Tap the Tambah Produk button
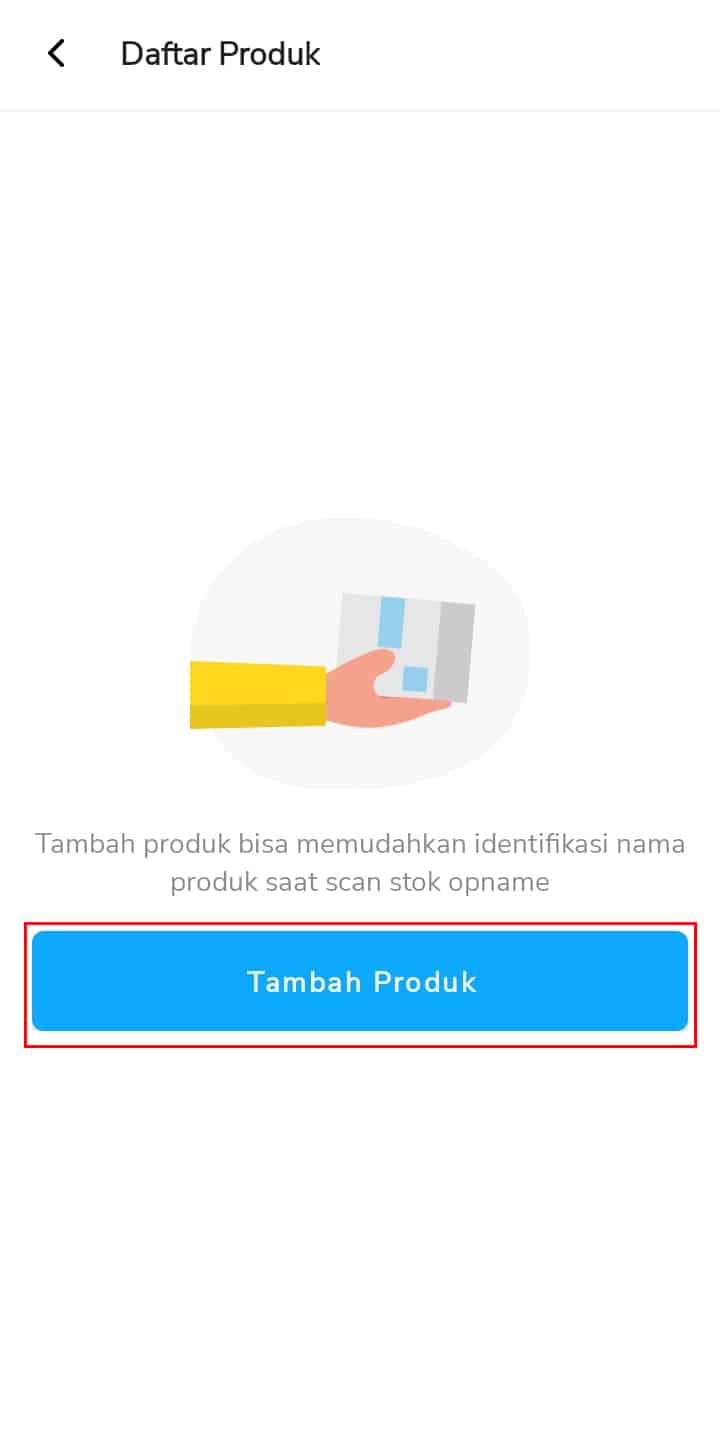The image size is (720, 1436). [x=360, y=981]
